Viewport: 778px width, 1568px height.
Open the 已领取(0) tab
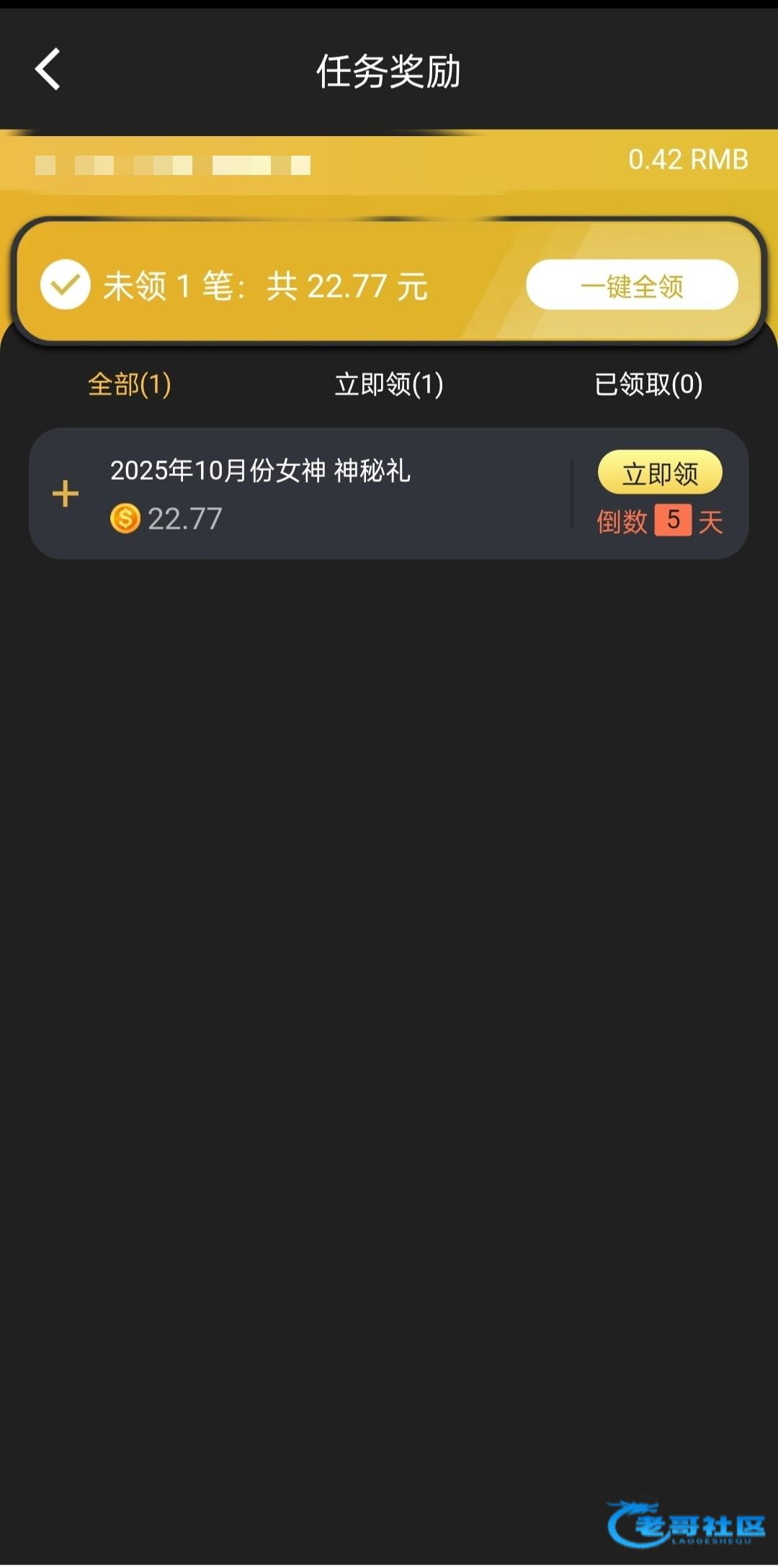click(x=648, y=384)
